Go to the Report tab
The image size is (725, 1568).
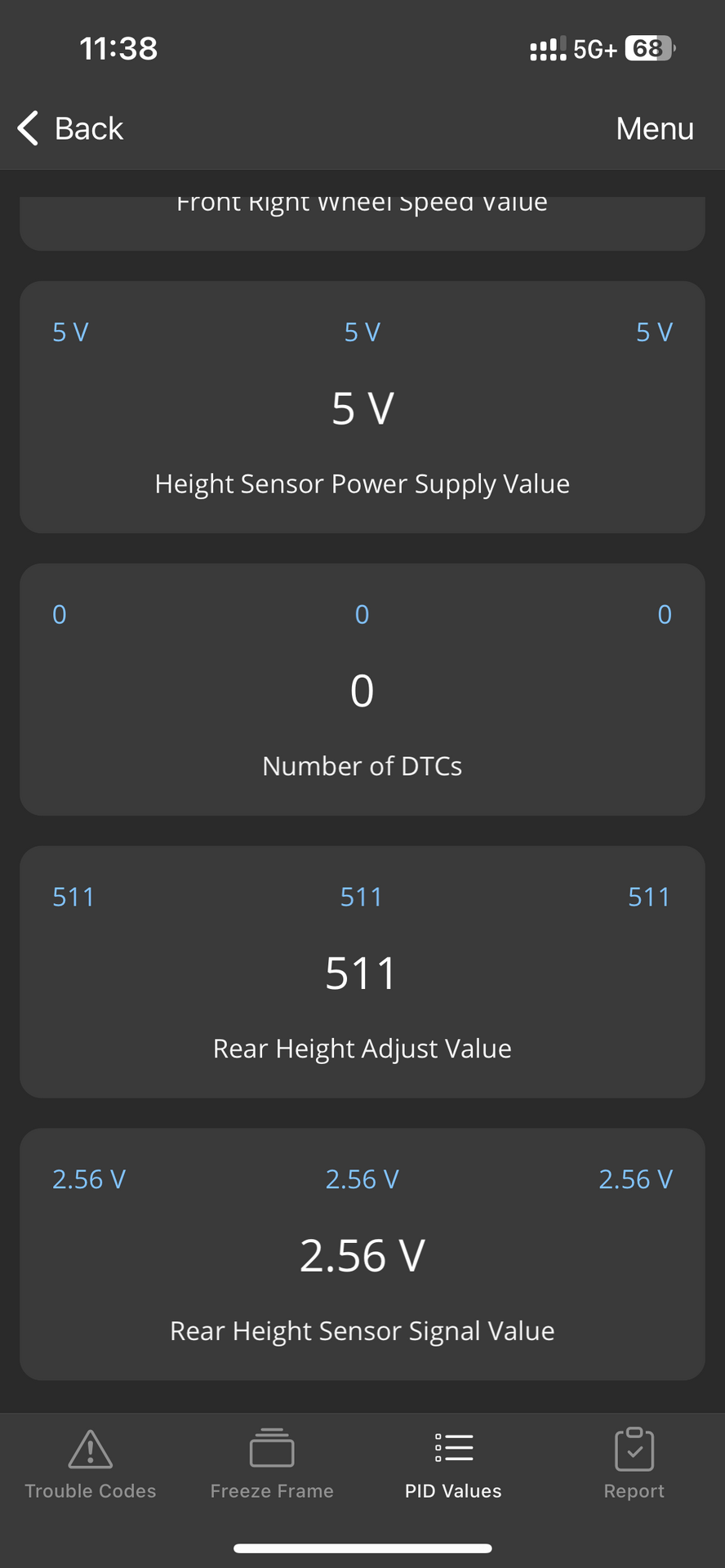[634, 1465]
